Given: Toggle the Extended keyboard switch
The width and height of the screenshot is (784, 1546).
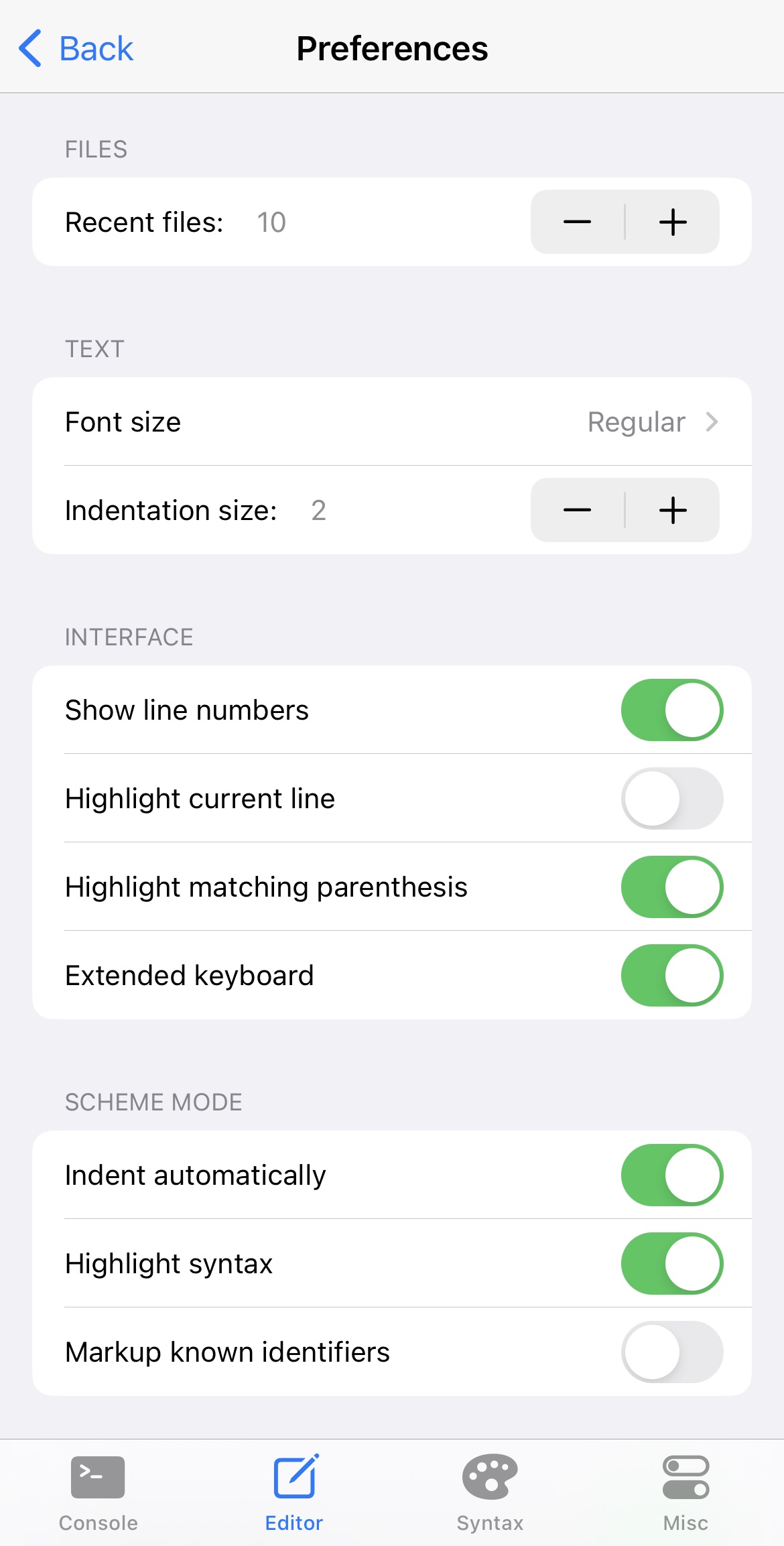Looking at the screenshot, I should pyautogui.click(x=671, y=975).
